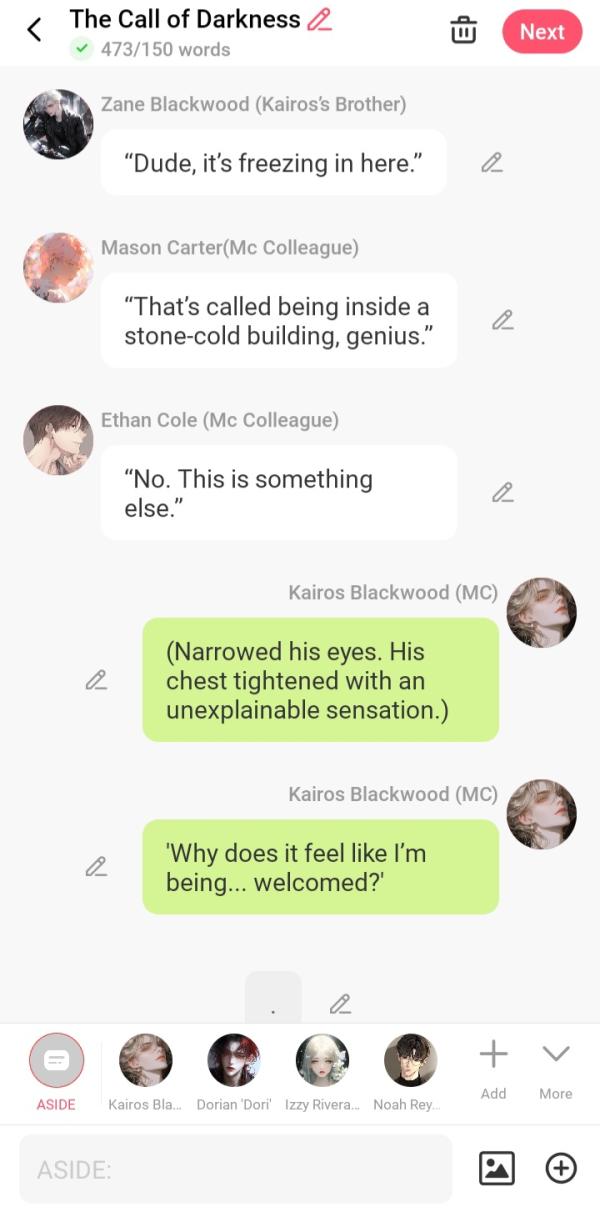
Task: Tap the trash can delete icon
Action: [x=464, y=31]
